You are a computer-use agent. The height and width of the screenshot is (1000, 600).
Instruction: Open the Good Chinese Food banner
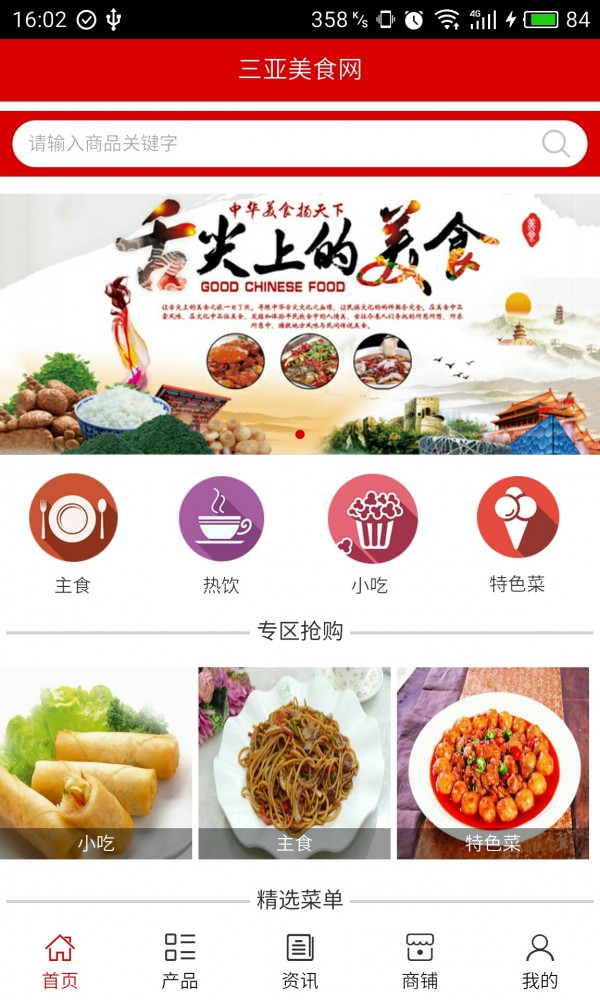(x=300, y=323)
